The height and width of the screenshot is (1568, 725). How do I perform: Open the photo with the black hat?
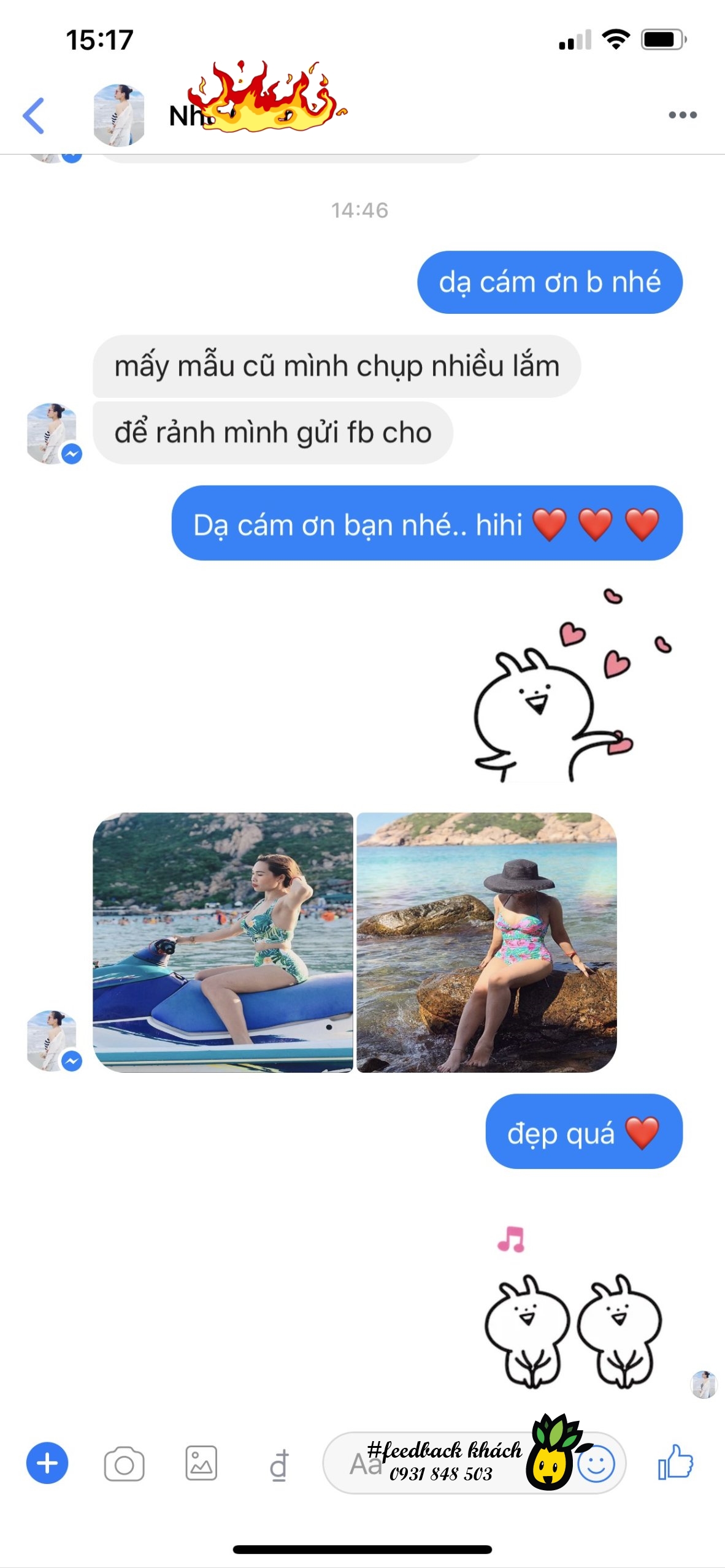(486, 942)
